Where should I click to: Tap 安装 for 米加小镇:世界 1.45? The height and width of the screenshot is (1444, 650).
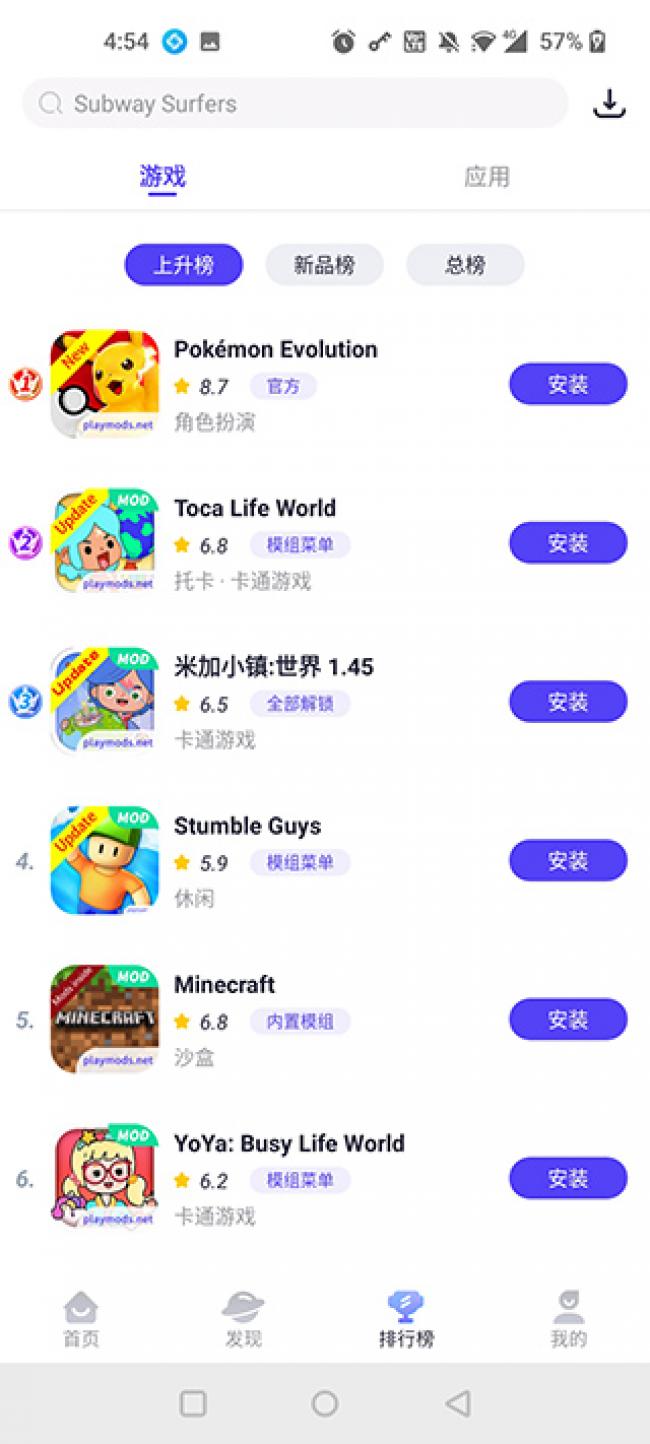[x=568, y=702]
